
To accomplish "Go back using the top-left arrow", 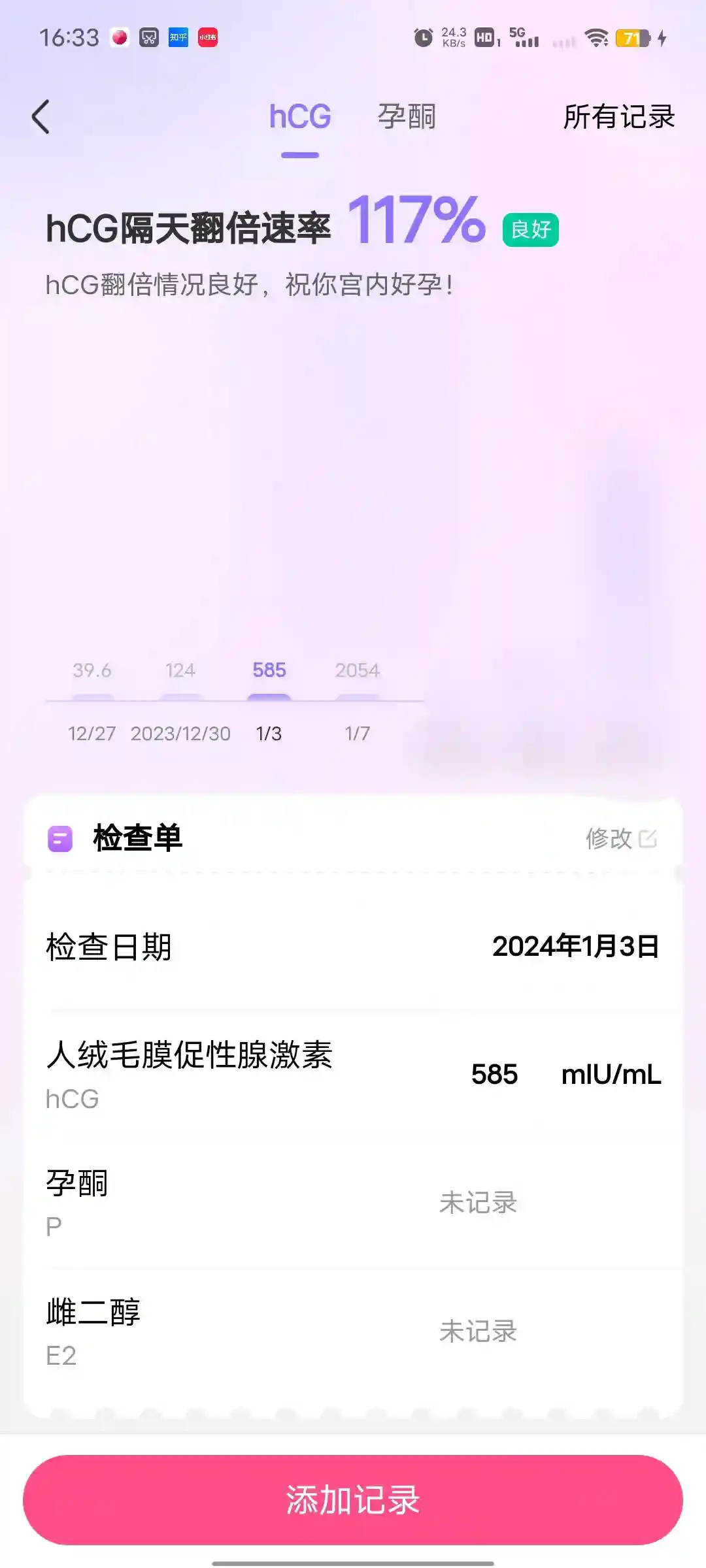I will click(41, 117).
